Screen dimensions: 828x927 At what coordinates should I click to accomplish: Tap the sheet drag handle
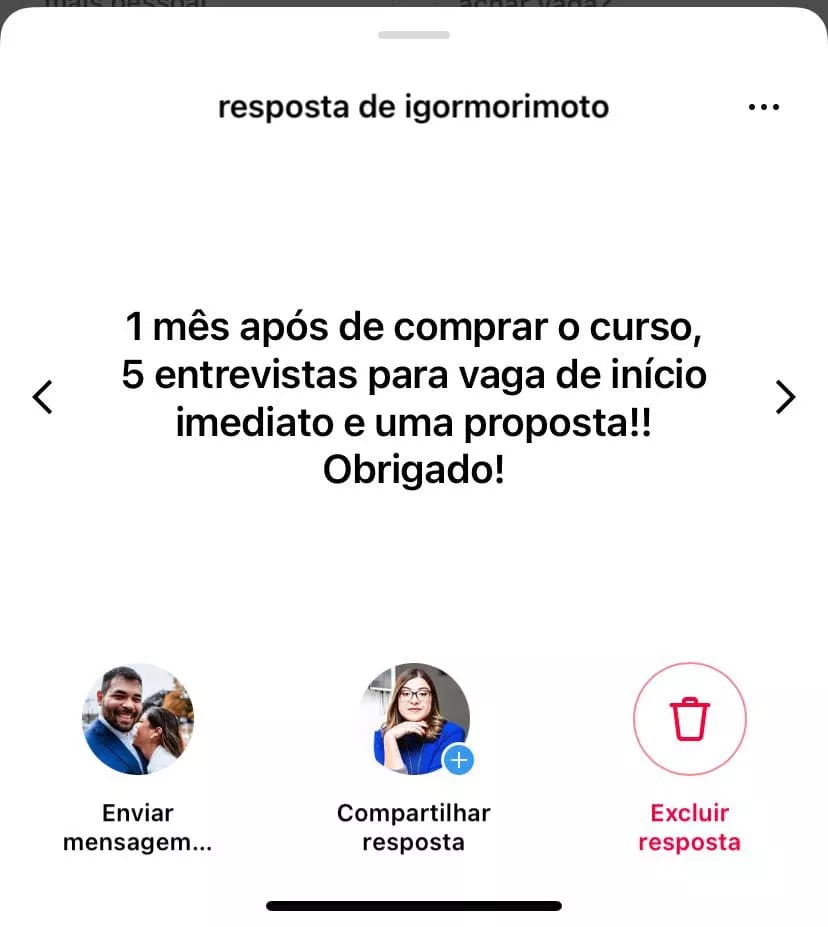pyautogui.click(x=414, y=35)
